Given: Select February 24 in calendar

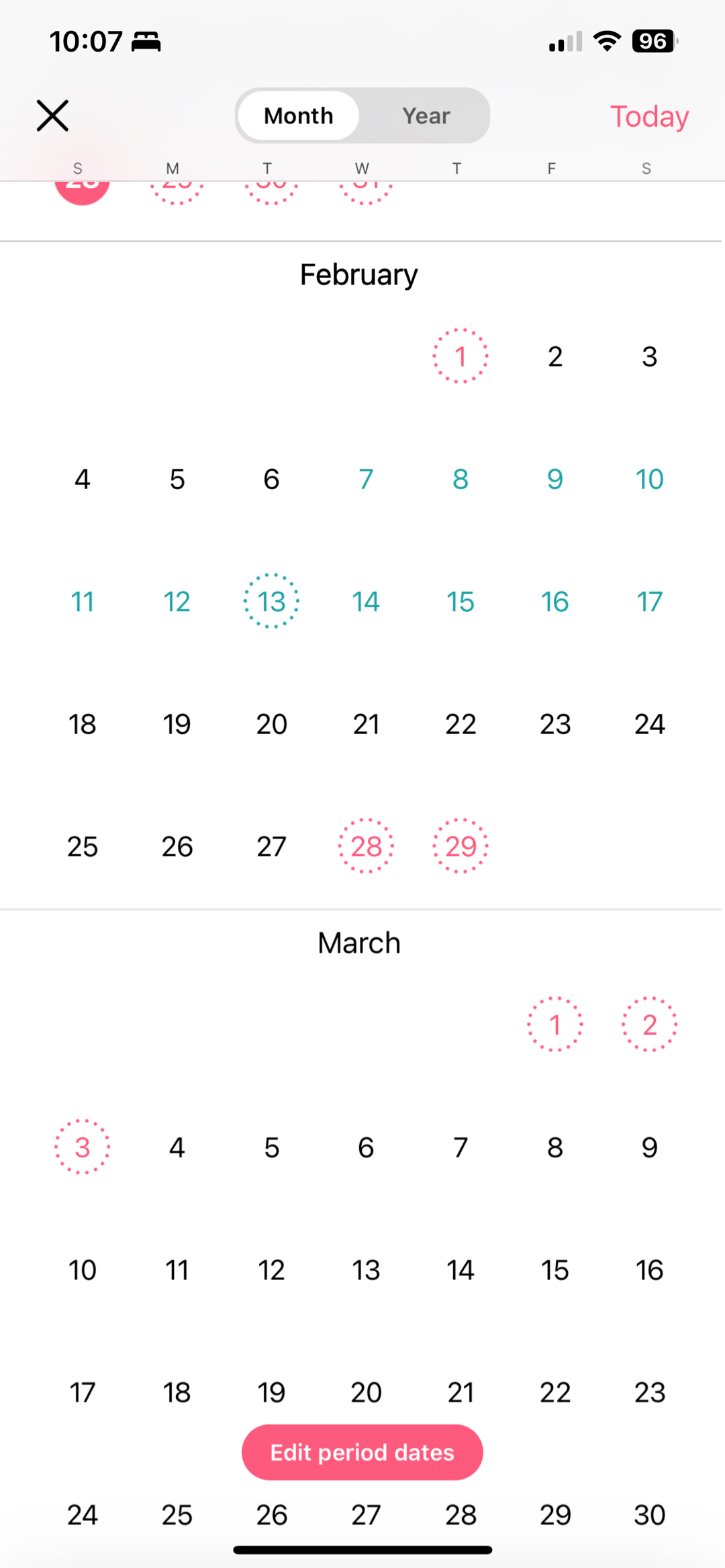Looking at the screenshot, I should coord(649,724).
